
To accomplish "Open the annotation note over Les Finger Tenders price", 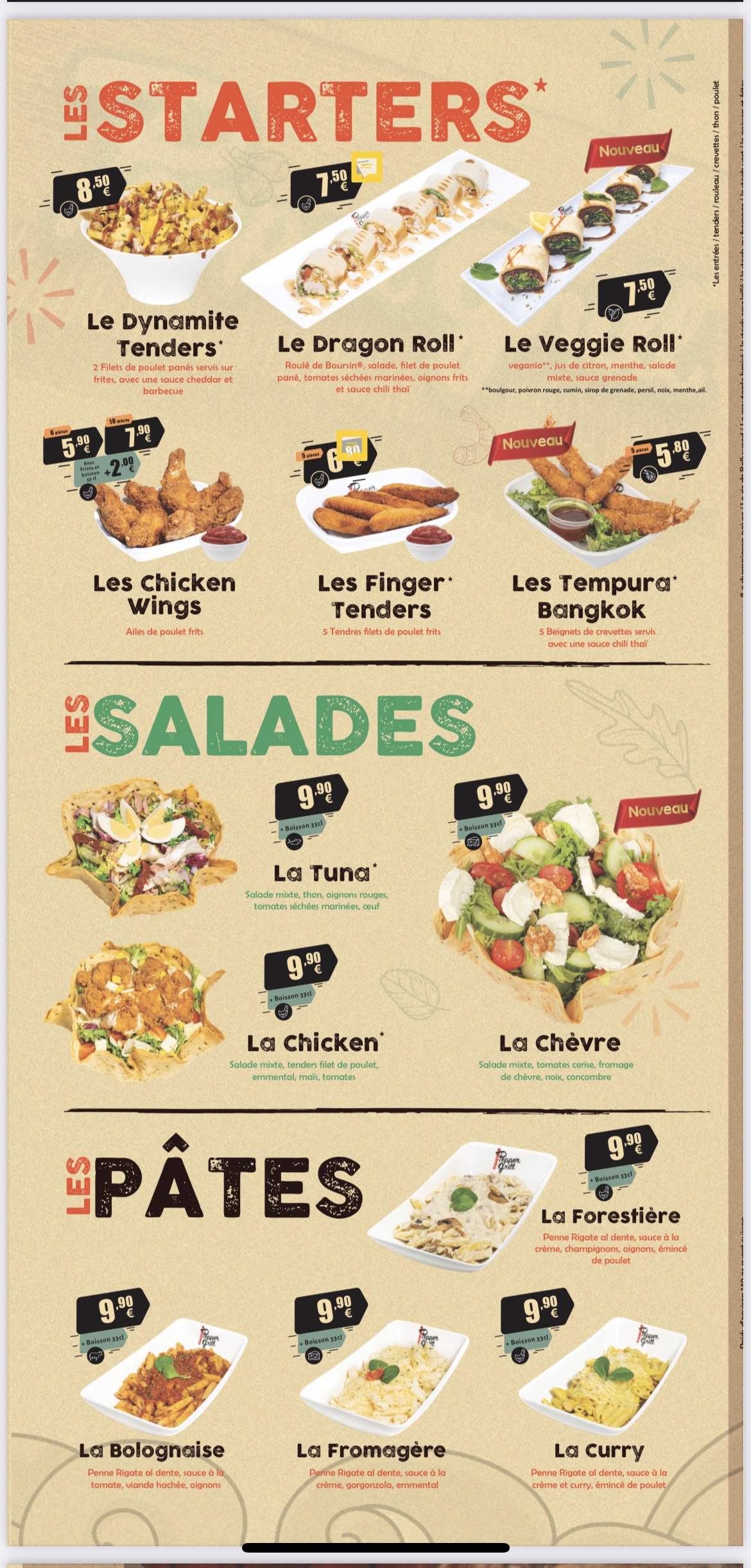I will [x=352, y=445].
